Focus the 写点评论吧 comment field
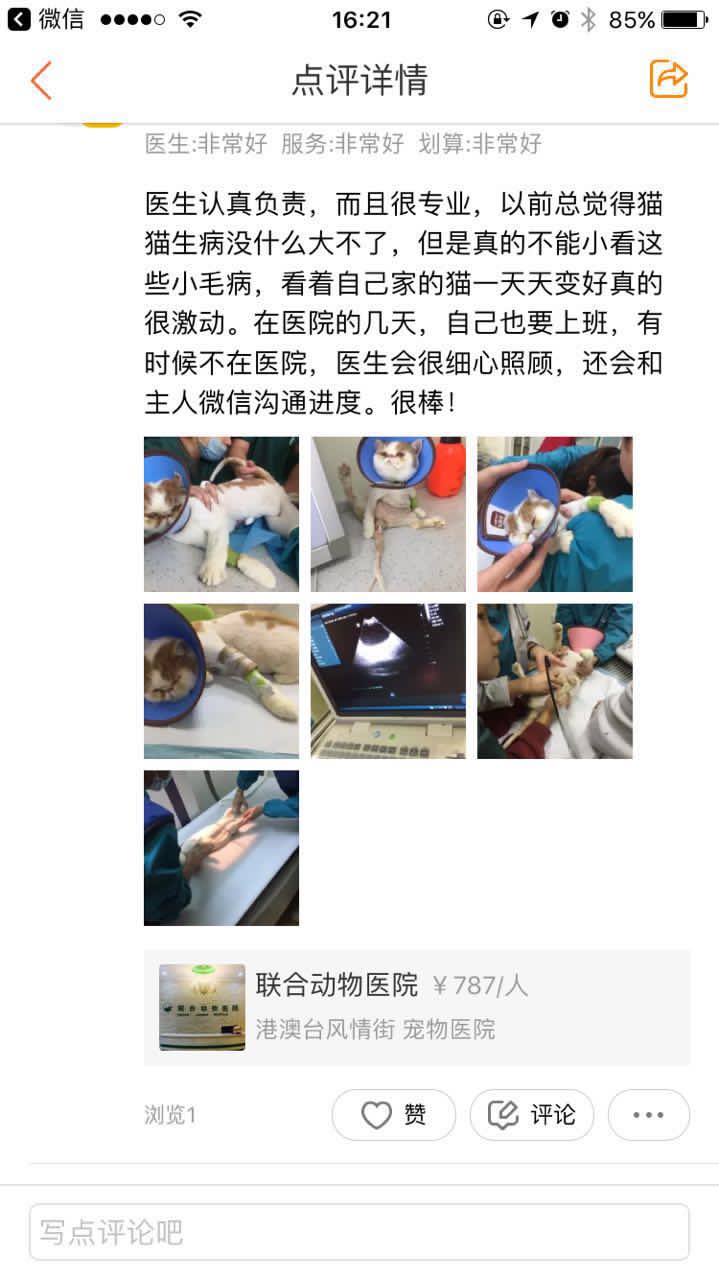The height and width of the screenshot is (1280, 719). coord(359,1232)
